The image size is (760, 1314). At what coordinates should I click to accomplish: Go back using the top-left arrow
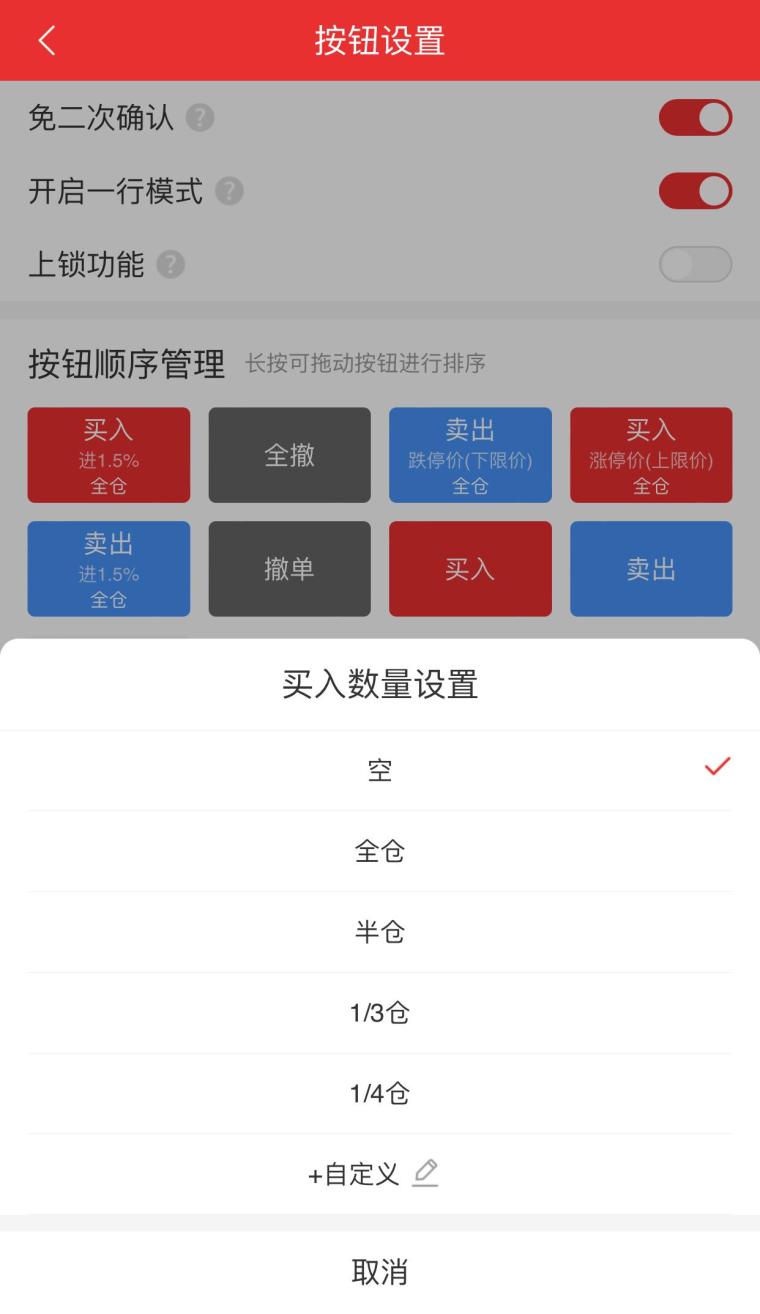point(46,40)
